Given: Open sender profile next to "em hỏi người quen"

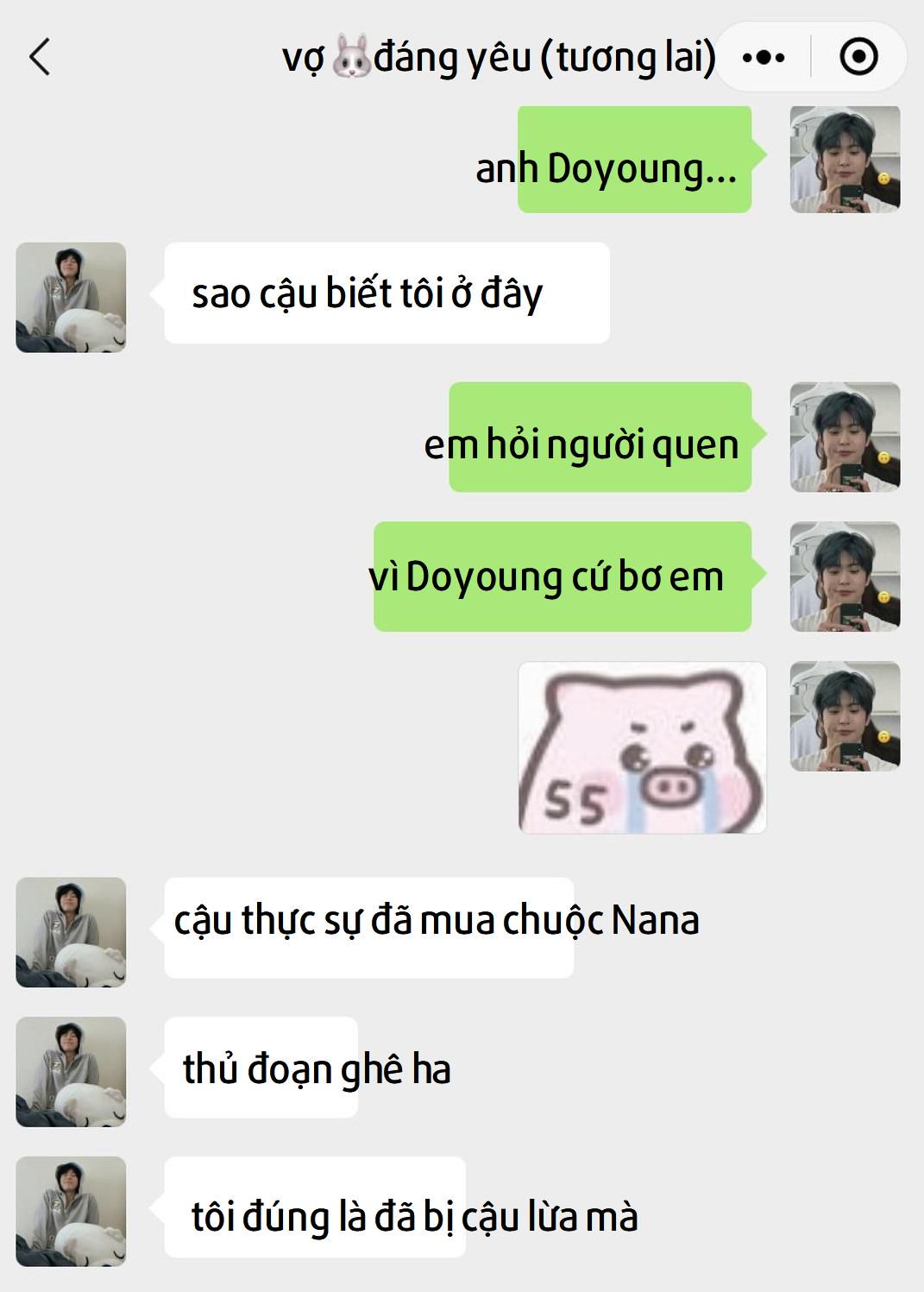Looking at the screenshot, I should (845, 438).
